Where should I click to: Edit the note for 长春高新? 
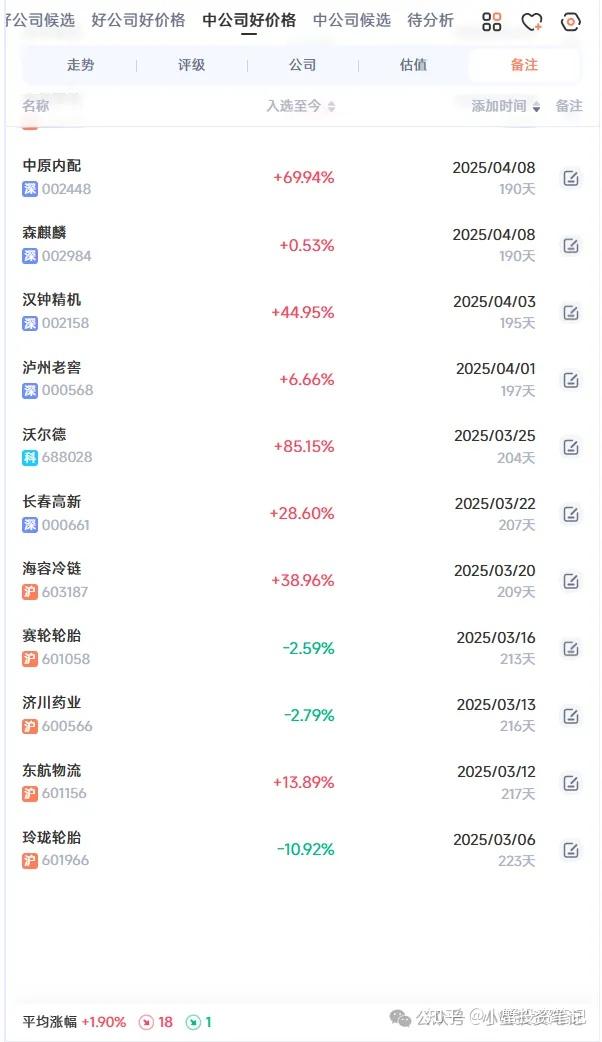571,514
